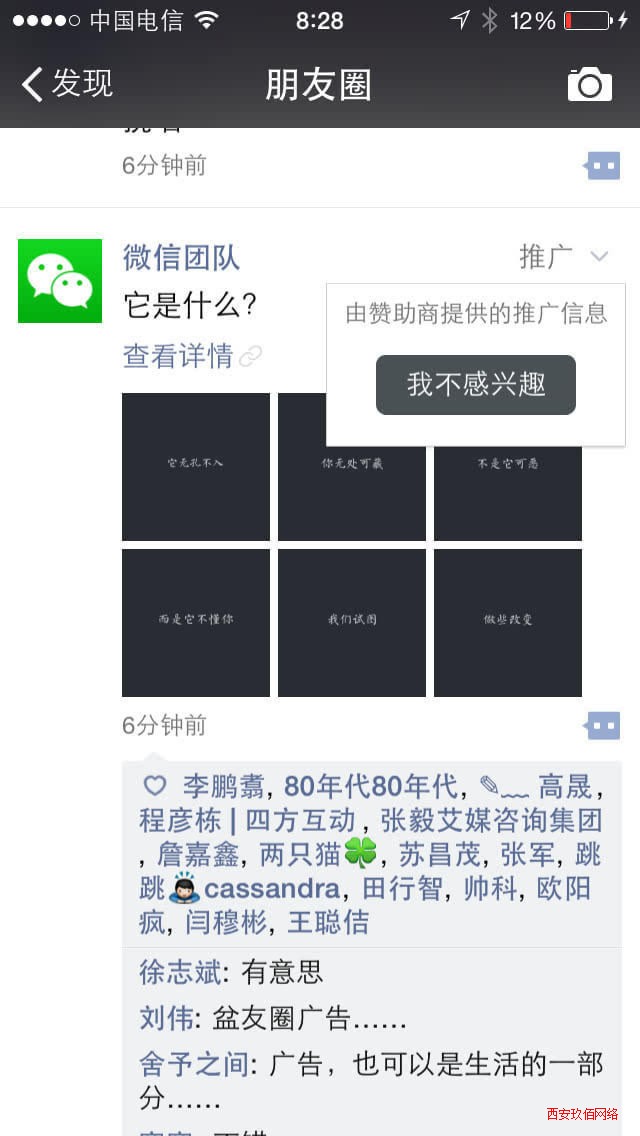Tap the 微信团队 green avatar

[x=60, y=281]
